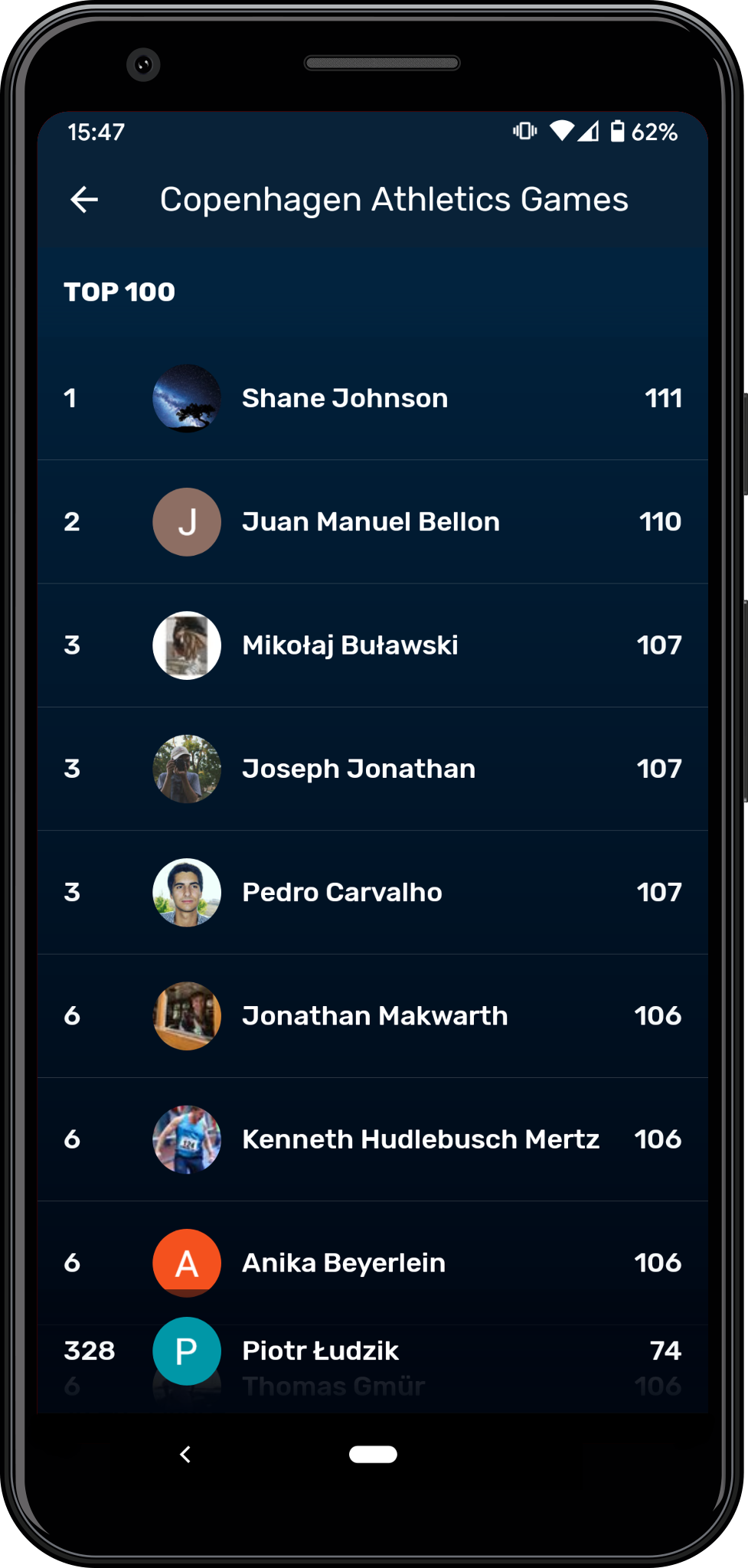This screenshot has height=1568, width=748.
Task: Open the Wi-Fi status indicator
Action: tap(564, 131)
